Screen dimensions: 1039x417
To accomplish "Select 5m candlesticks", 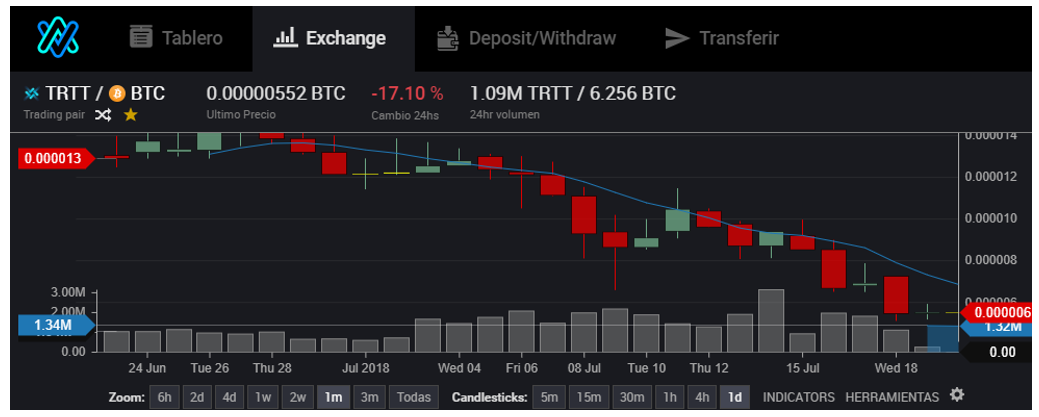I will (549, 397).
